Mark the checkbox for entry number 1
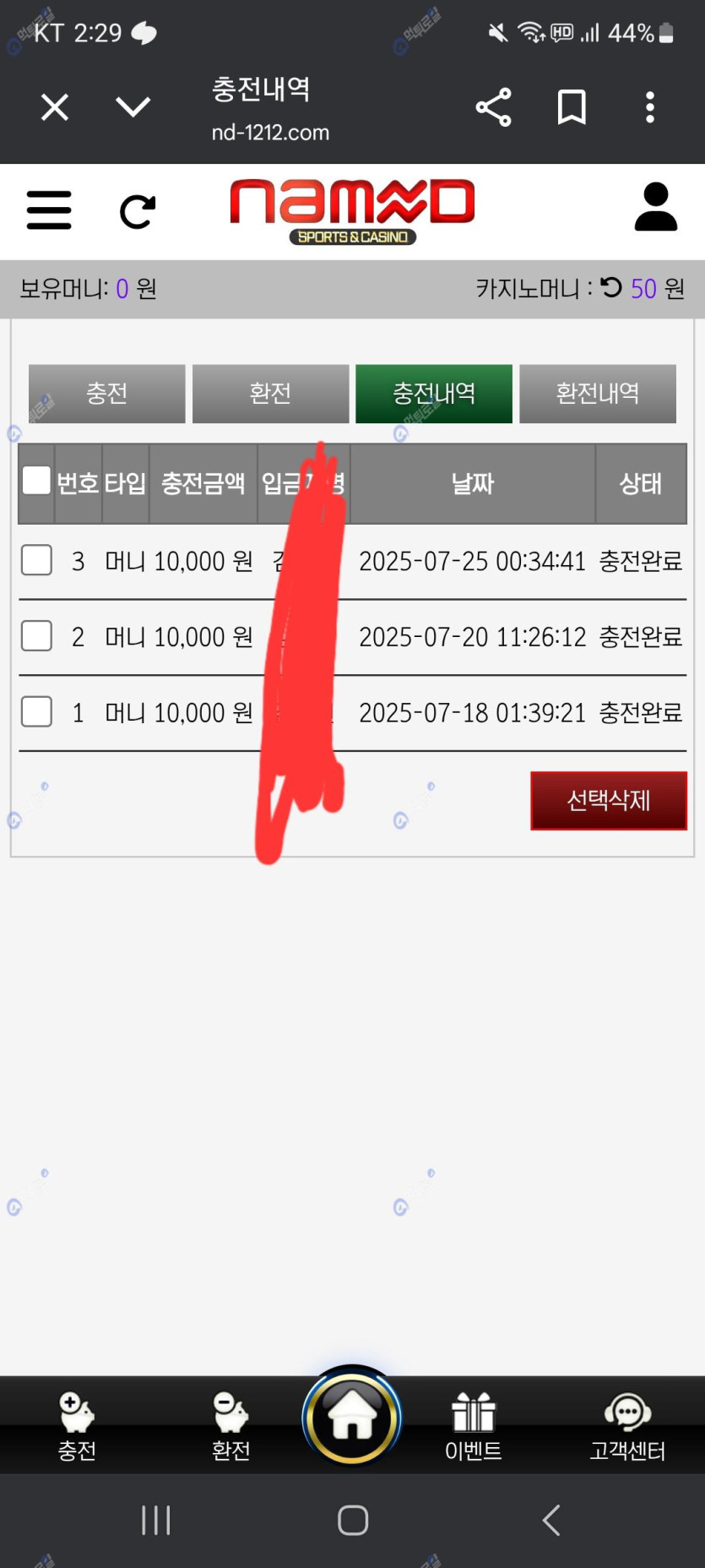705x1568 pixels. 36,712
